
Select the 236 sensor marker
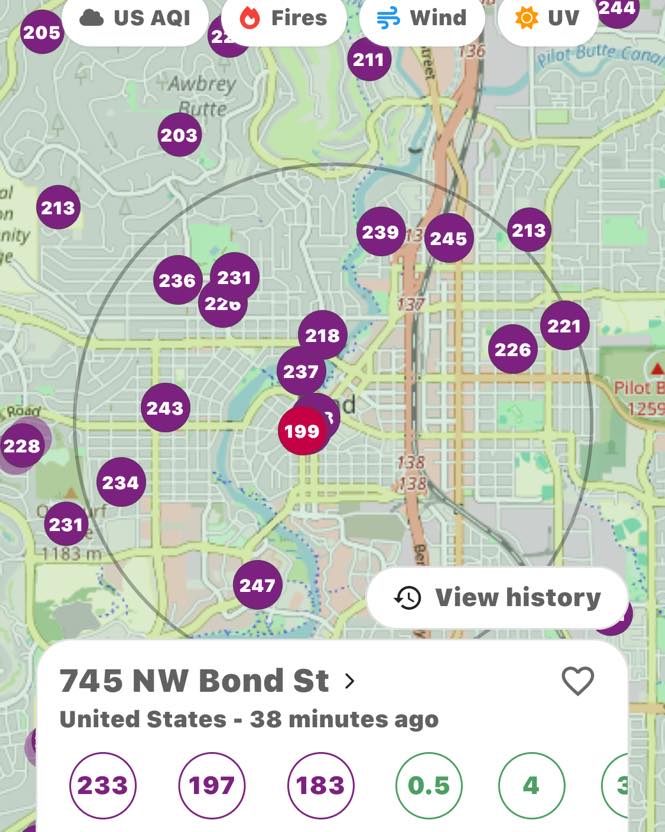177,281
